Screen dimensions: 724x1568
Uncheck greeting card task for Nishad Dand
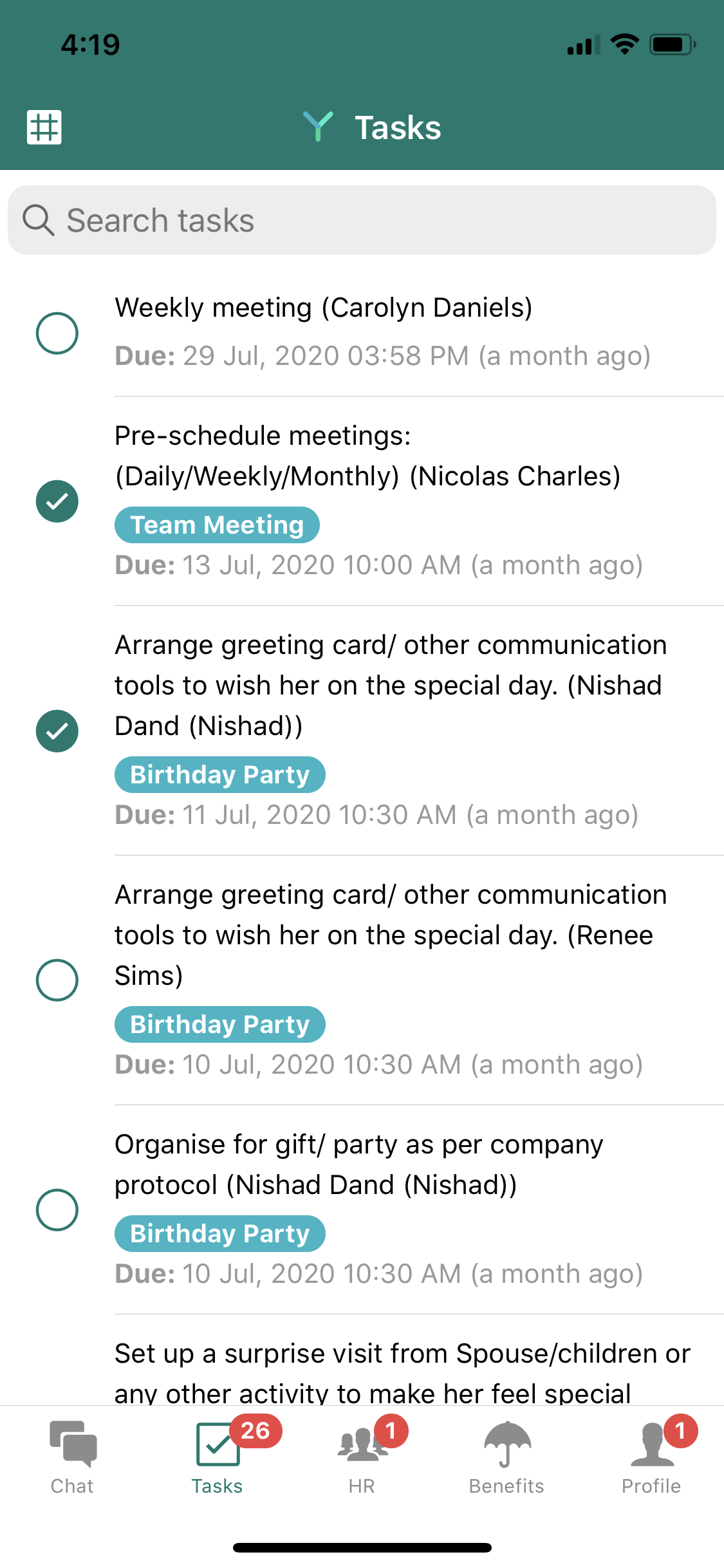click(x=57, y=731)
